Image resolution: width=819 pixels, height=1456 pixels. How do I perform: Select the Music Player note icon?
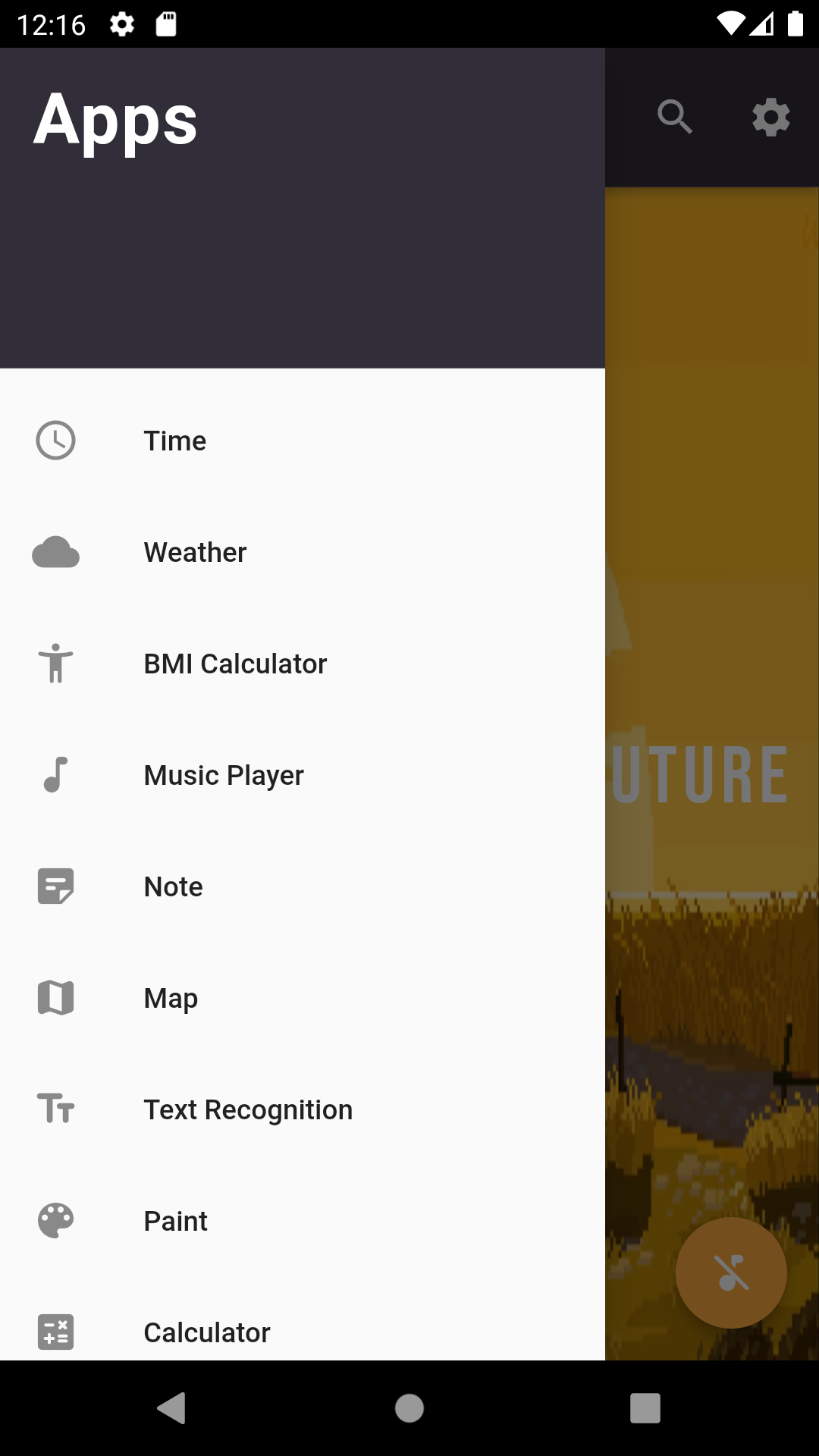coord(55,774)
